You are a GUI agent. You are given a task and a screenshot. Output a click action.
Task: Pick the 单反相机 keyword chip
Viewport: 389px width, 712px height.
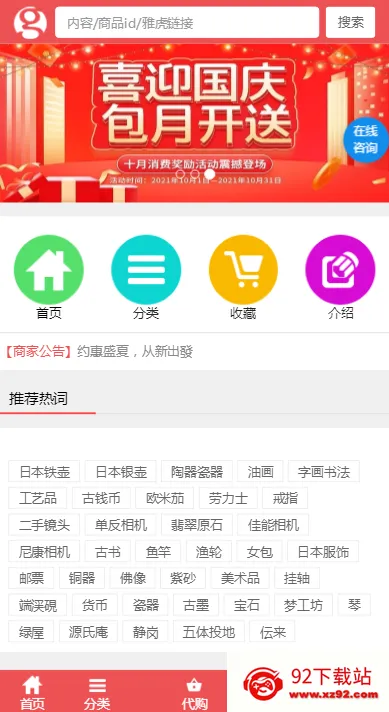[120, 525]
